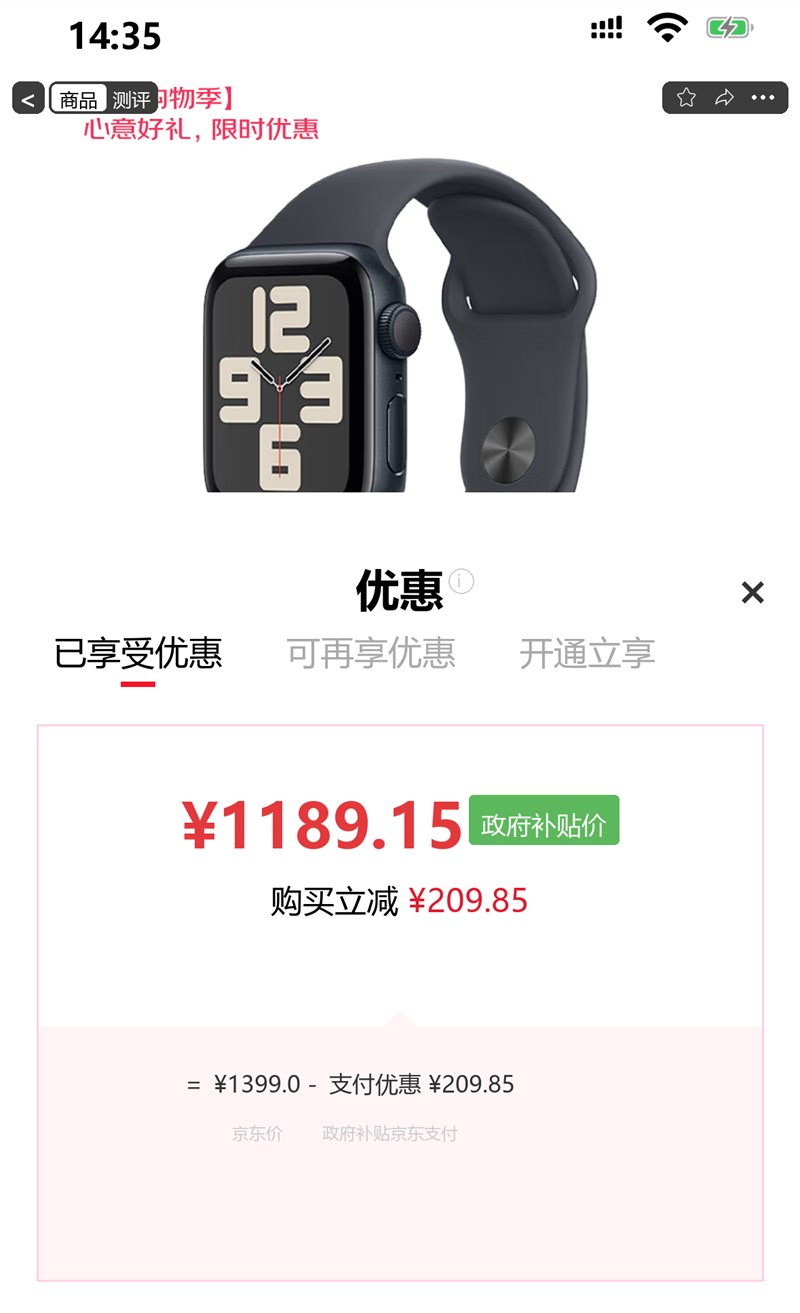This screenshot has width=800, height=1313.
Task: Open the more options (...) menu
Action: tap(763, 97)
